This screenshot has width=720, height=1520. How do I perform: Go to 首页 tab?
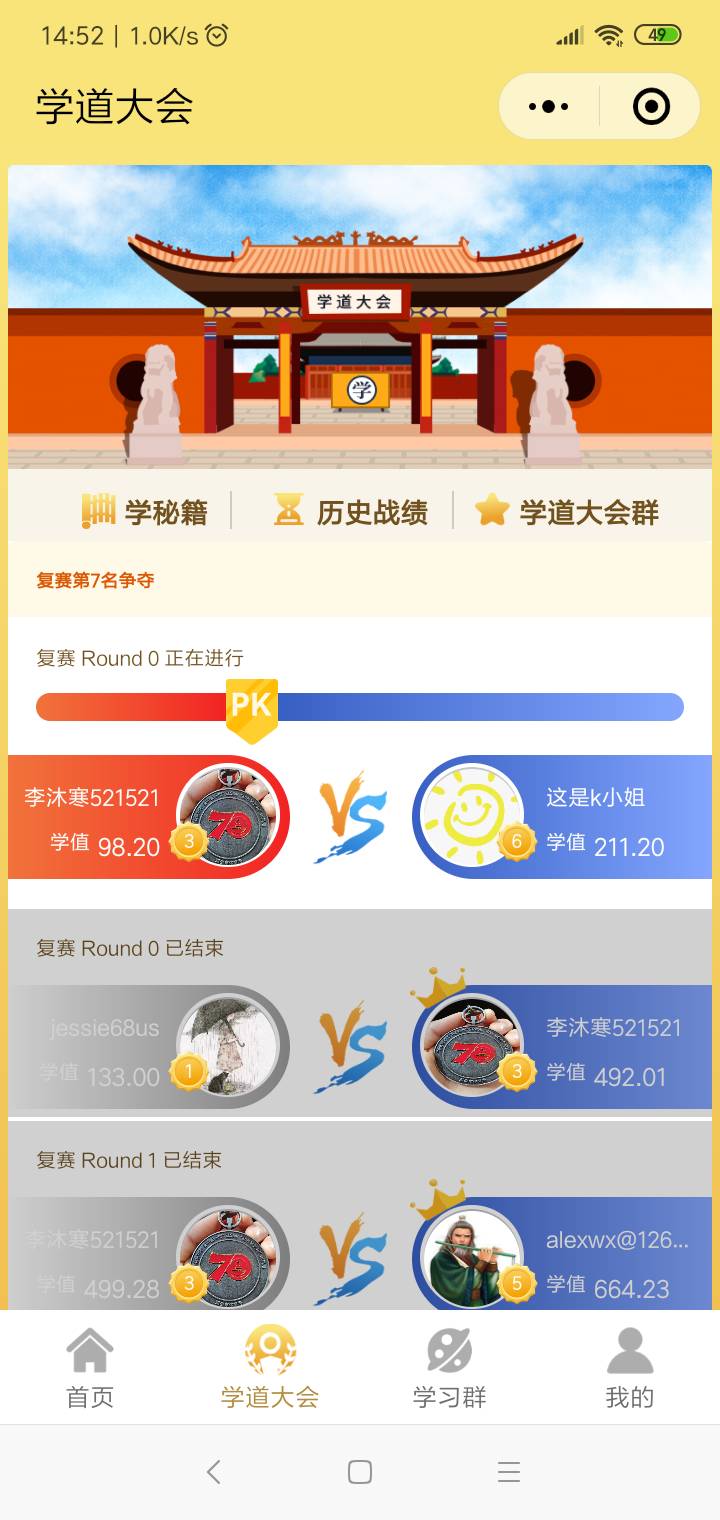pos(90,1367)
